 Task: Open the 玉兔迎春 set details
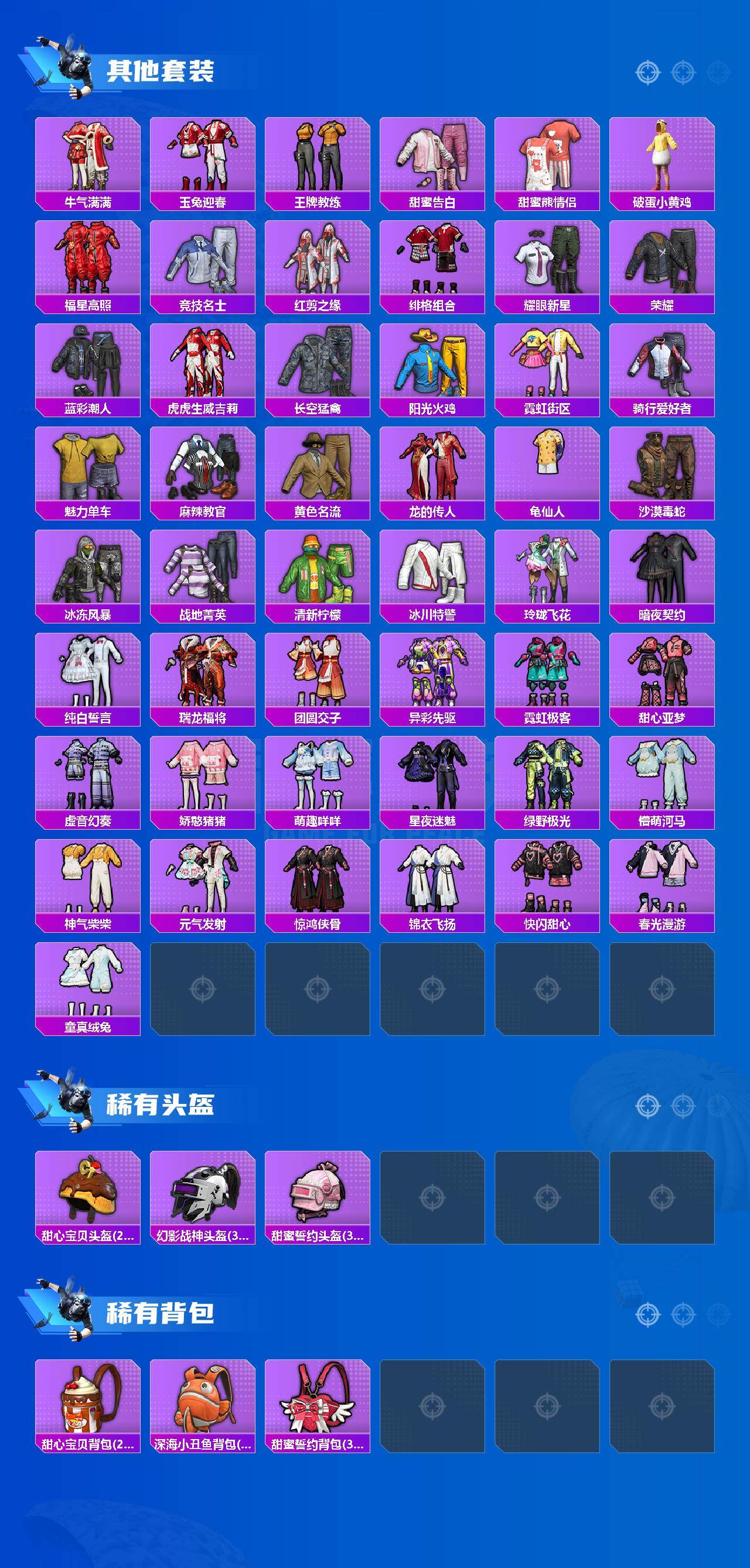[205, 158]
